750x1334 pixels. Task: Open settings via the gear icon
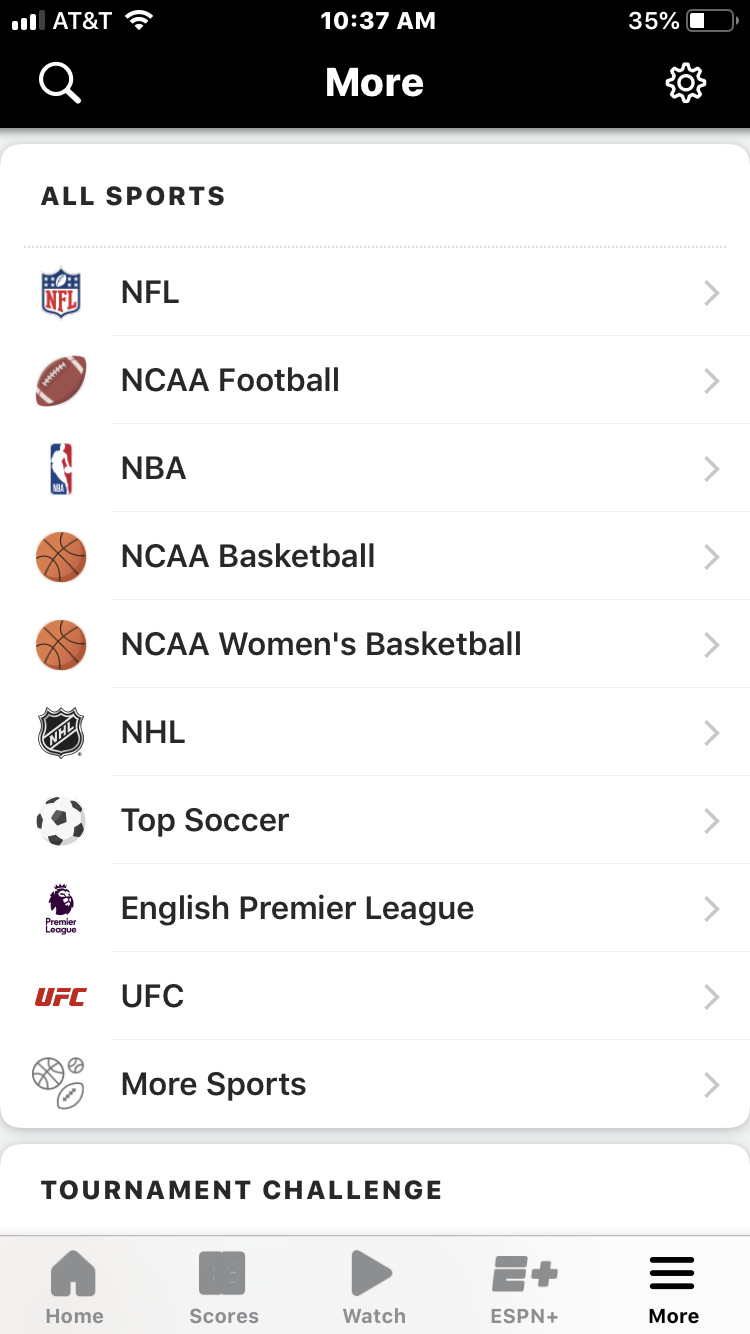(686, 83)
